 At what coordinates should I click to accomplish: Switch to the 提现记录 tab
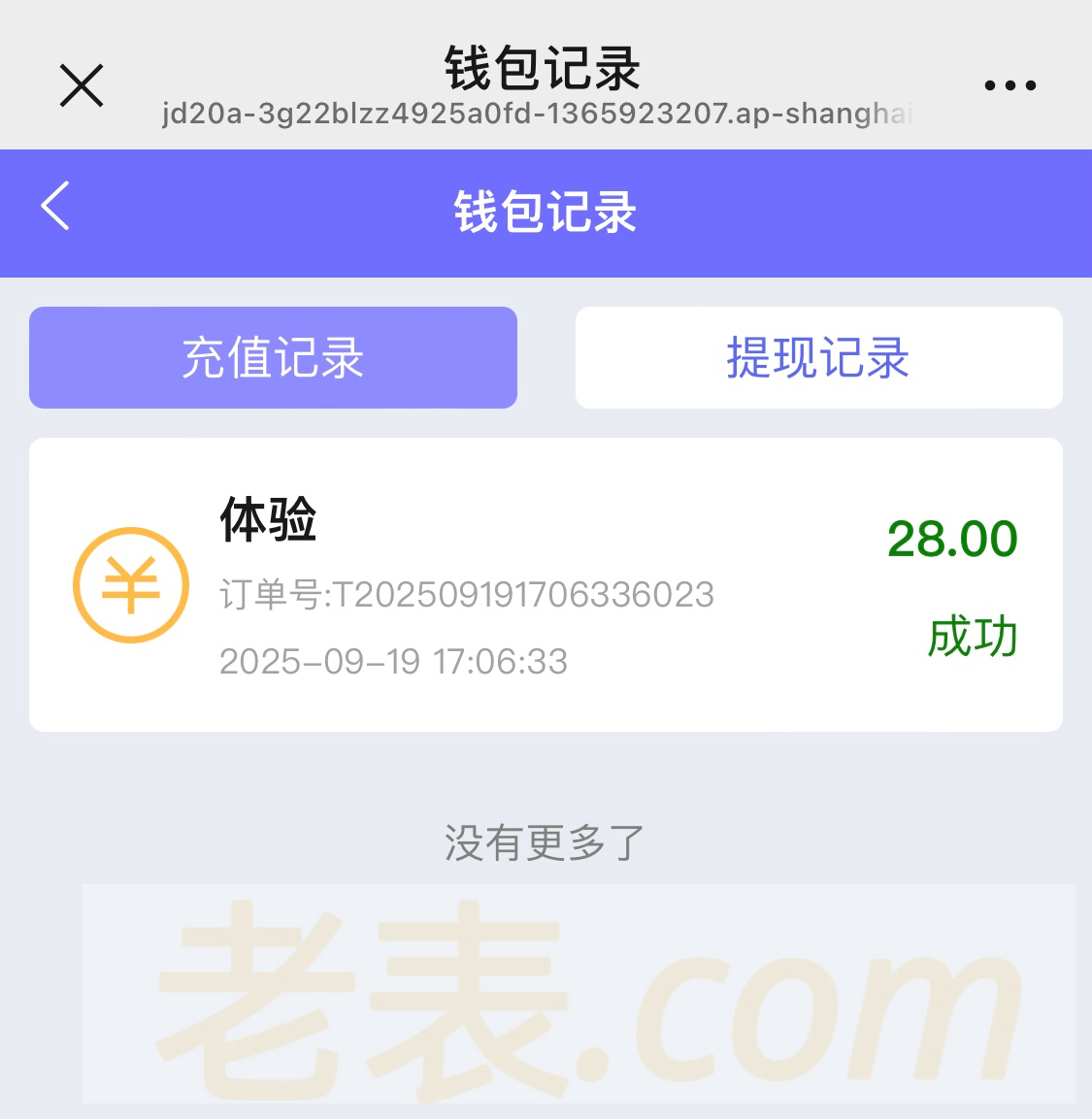tap(818, 358)
